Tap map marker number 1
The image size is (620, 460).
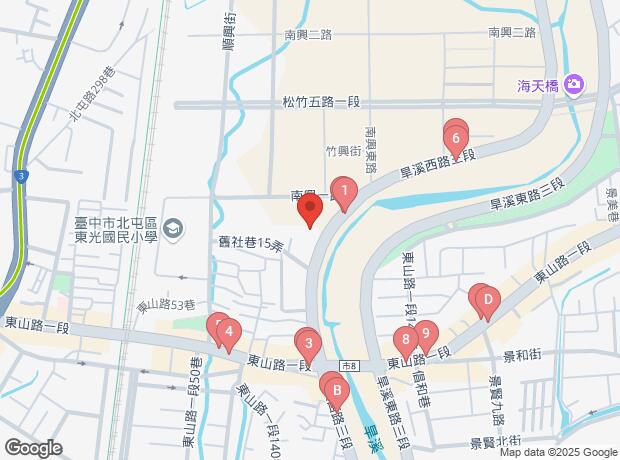343,190
